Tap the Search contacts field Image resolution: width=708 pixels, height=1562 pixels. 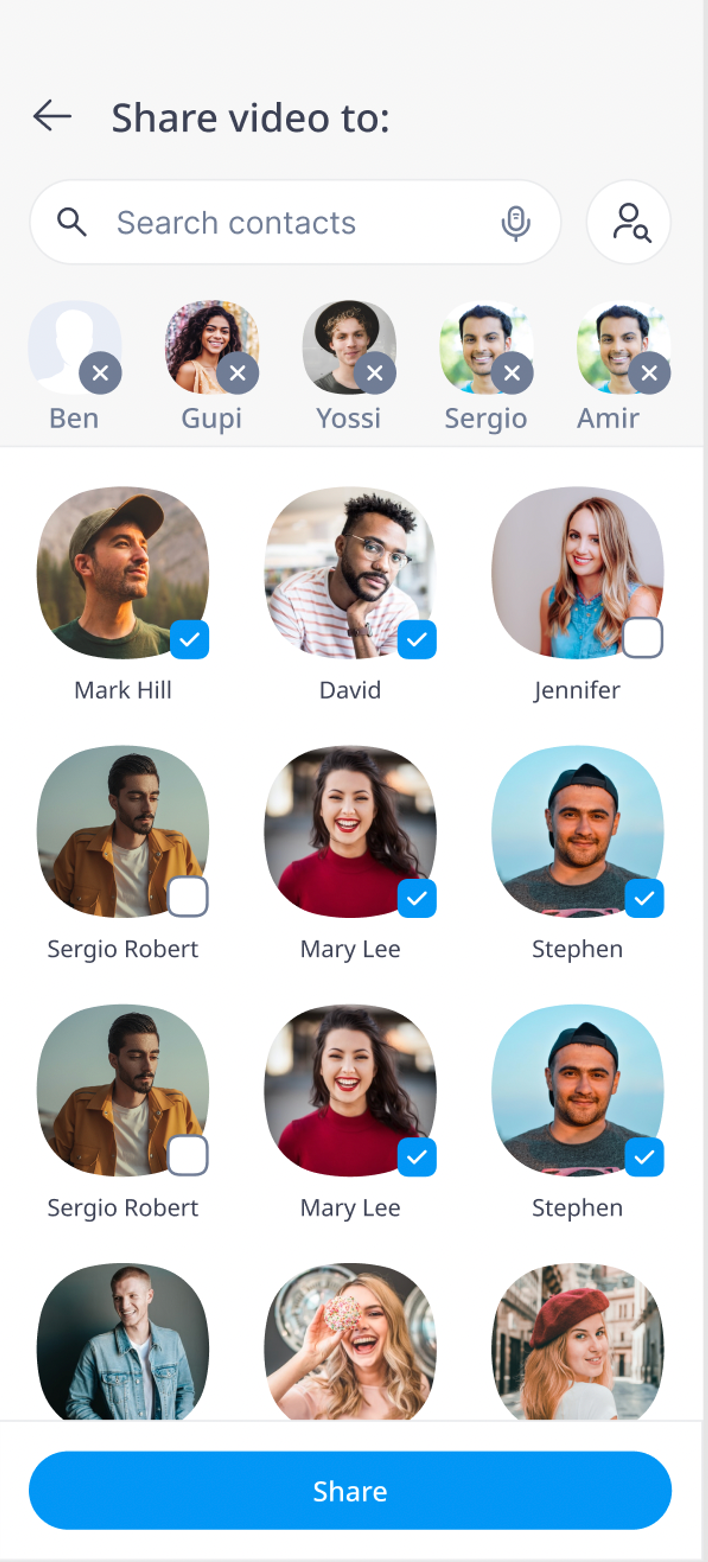coord(295,222)
